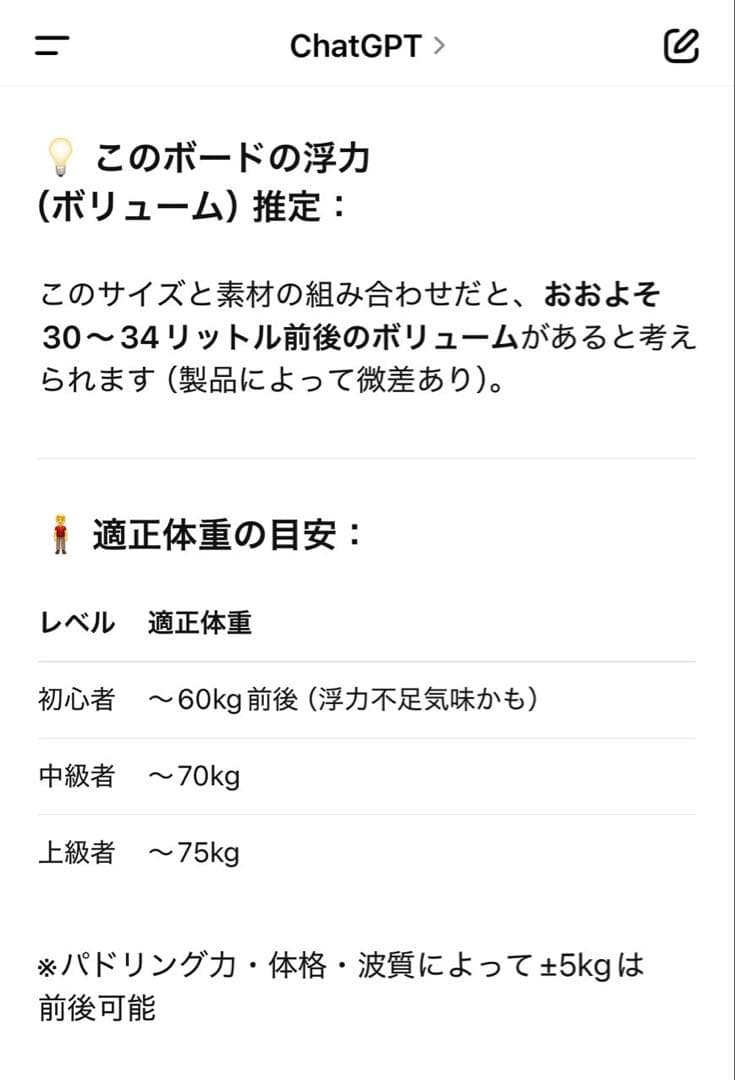Tap the compose square icon to start chat
The image size is (735, 1080).
pos(682,46)
